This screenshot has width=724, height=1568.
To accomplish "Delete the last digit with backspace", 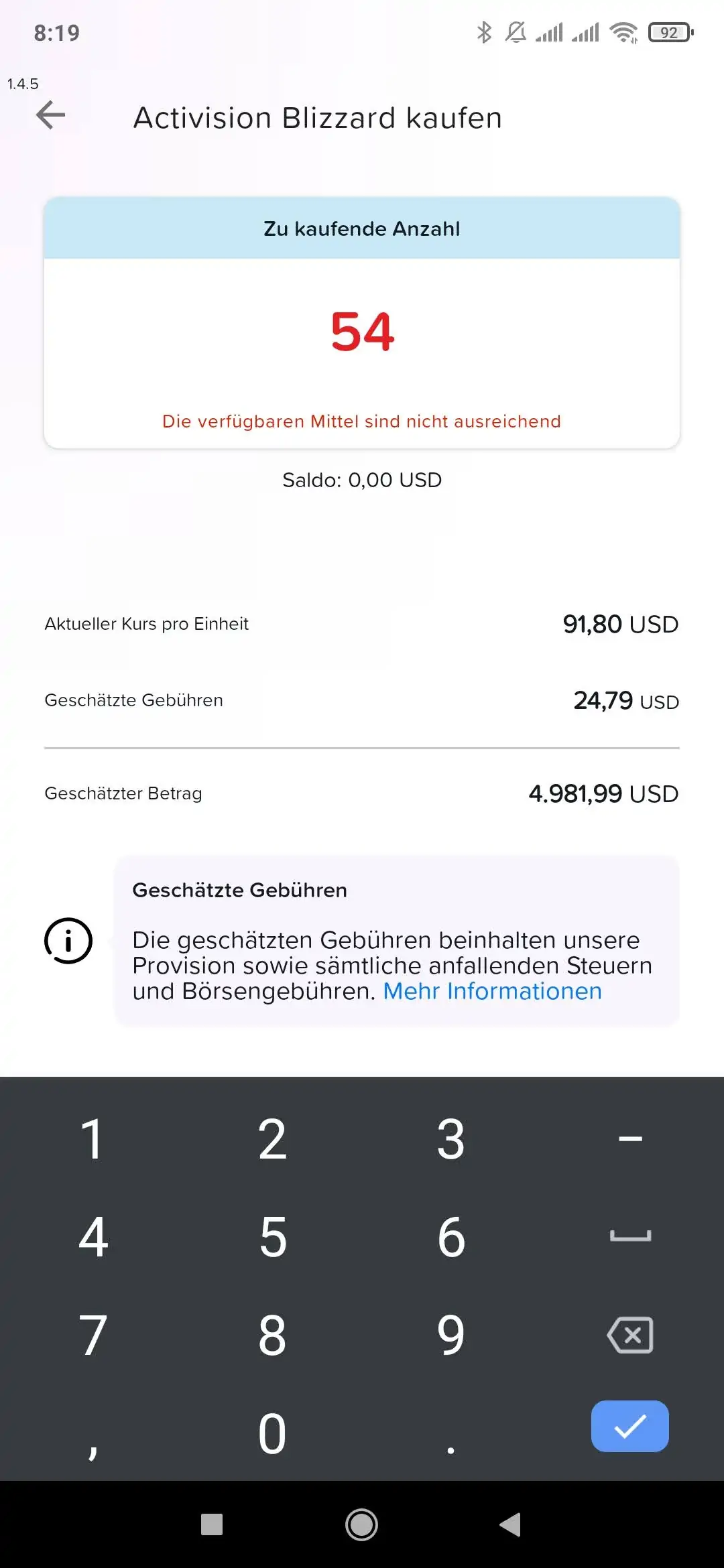I will [x=630, y=1335].
